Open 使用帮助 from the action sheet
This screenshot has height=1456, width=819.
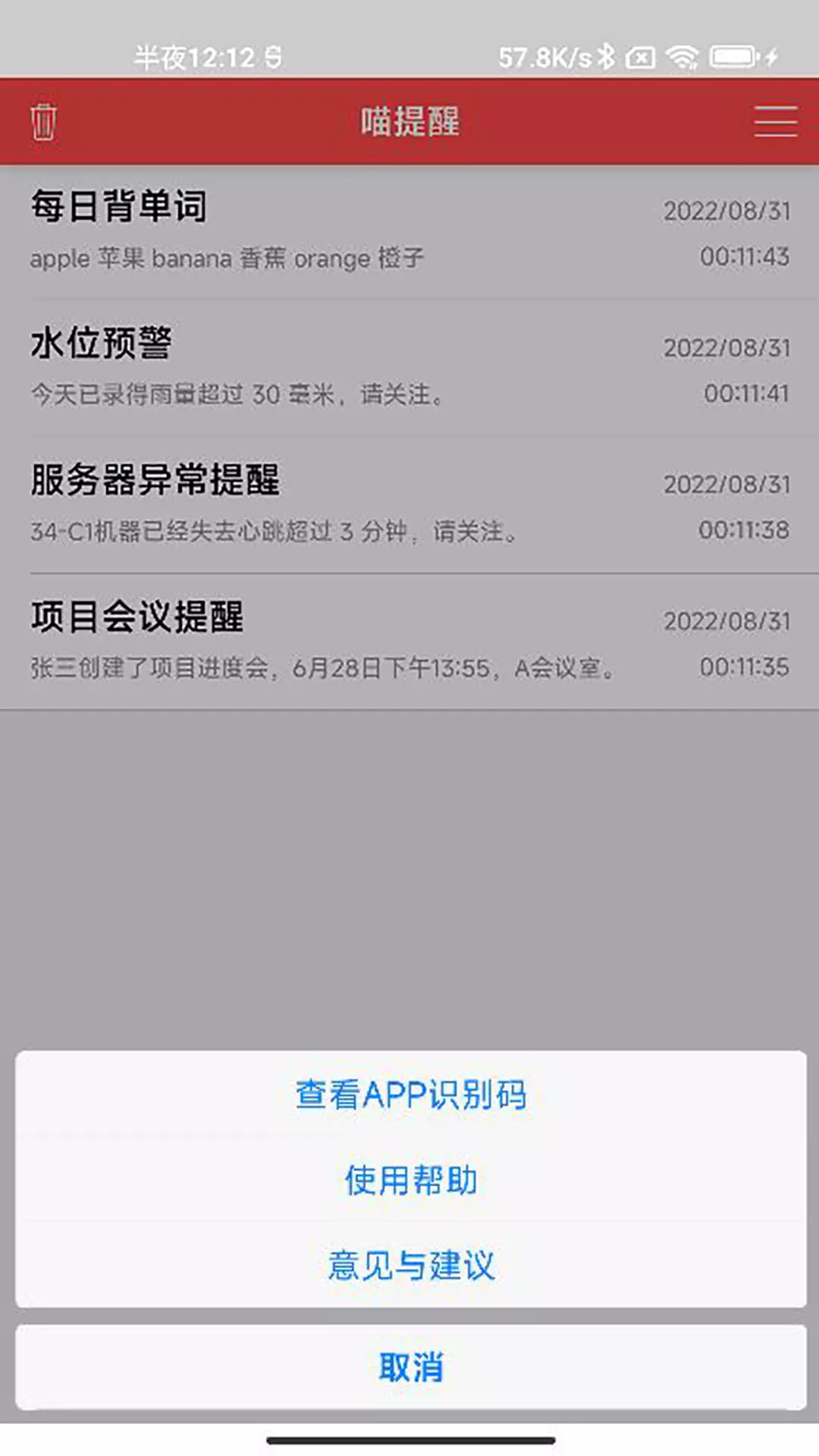[410, 1180]
